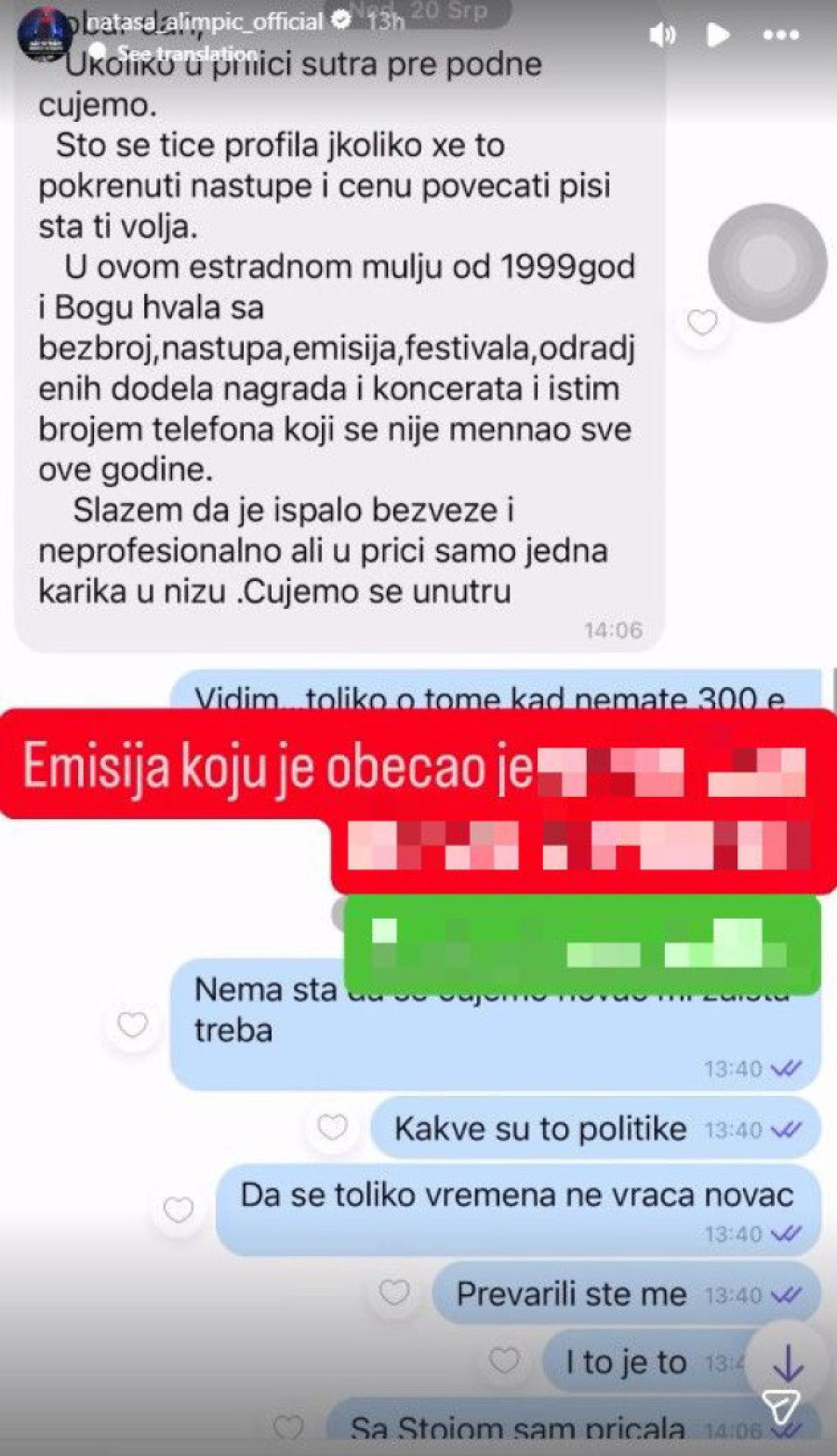The image size is (837, 1456).
Task: Tap the story author's profile picture
Action: [44, 35]
